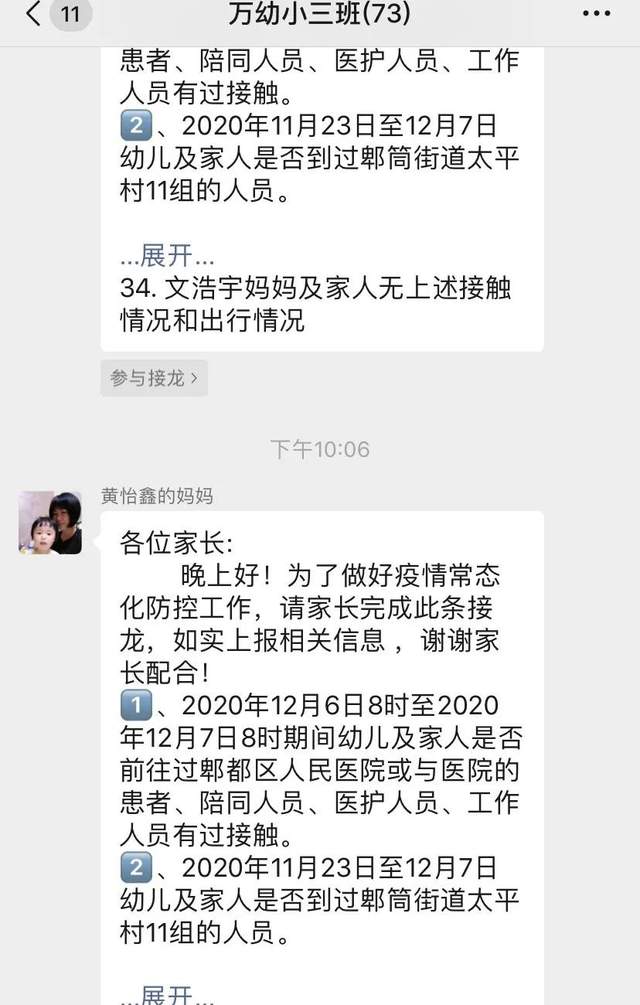Open the group chat overflow menu

point(597,14)
